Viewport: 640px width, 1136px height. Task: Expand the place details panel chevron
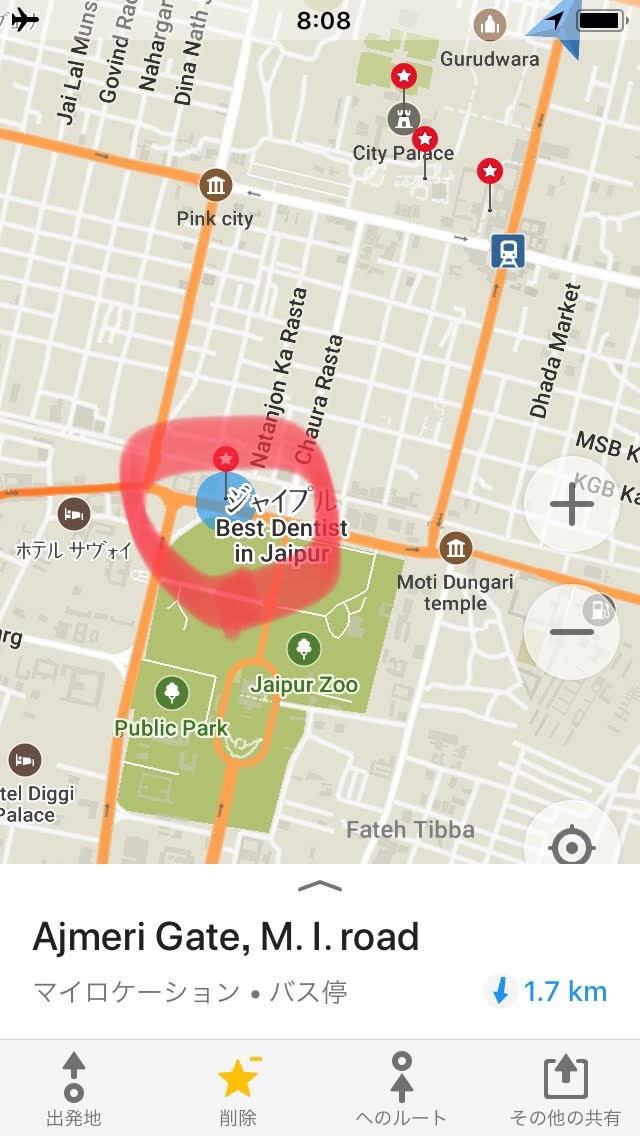pyautogui.click(x=320, y=886)
